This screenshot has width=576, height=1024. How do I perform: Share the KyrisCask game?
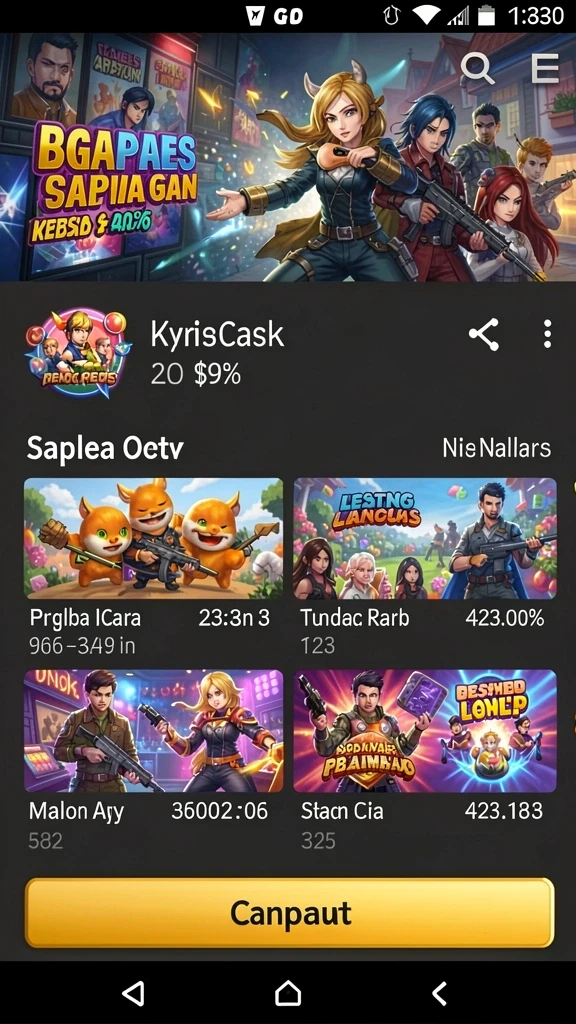tap(484, 335)
